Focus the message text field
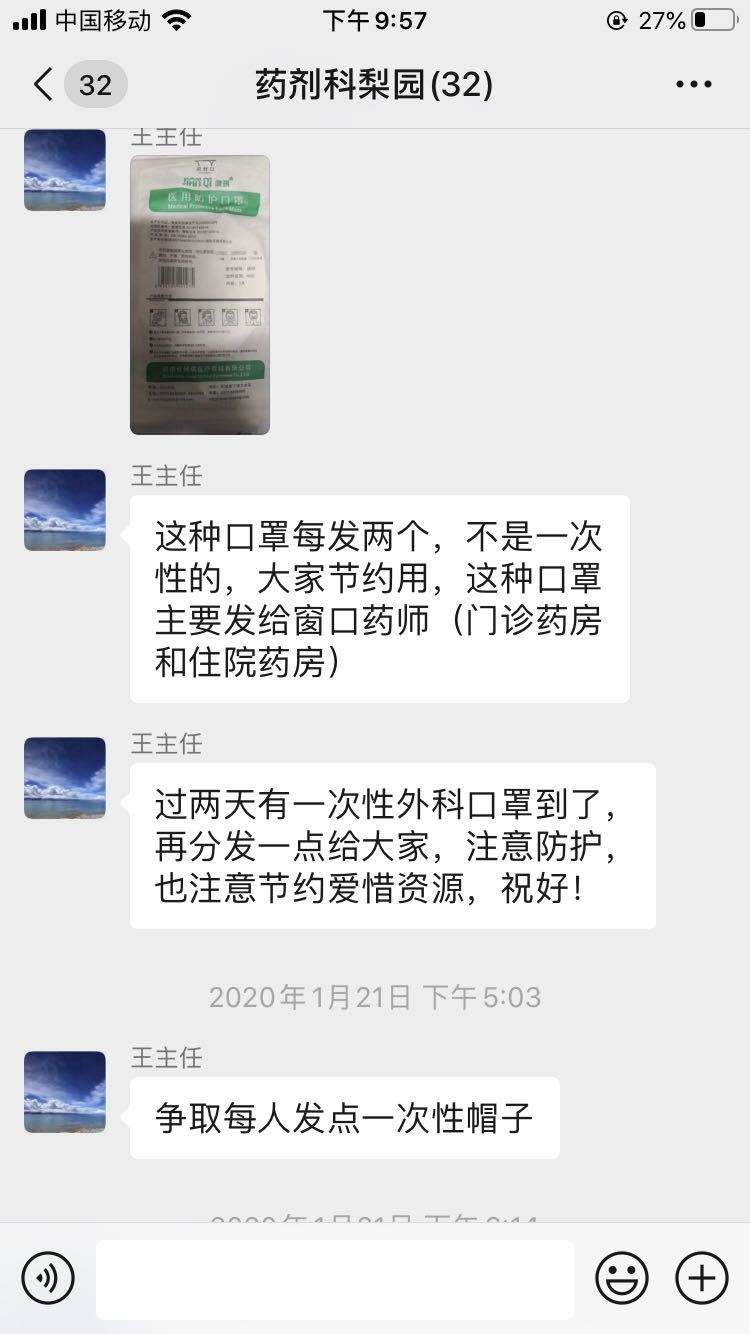Viewport: 750px width, 1334px height. [x=334, y=1279]
